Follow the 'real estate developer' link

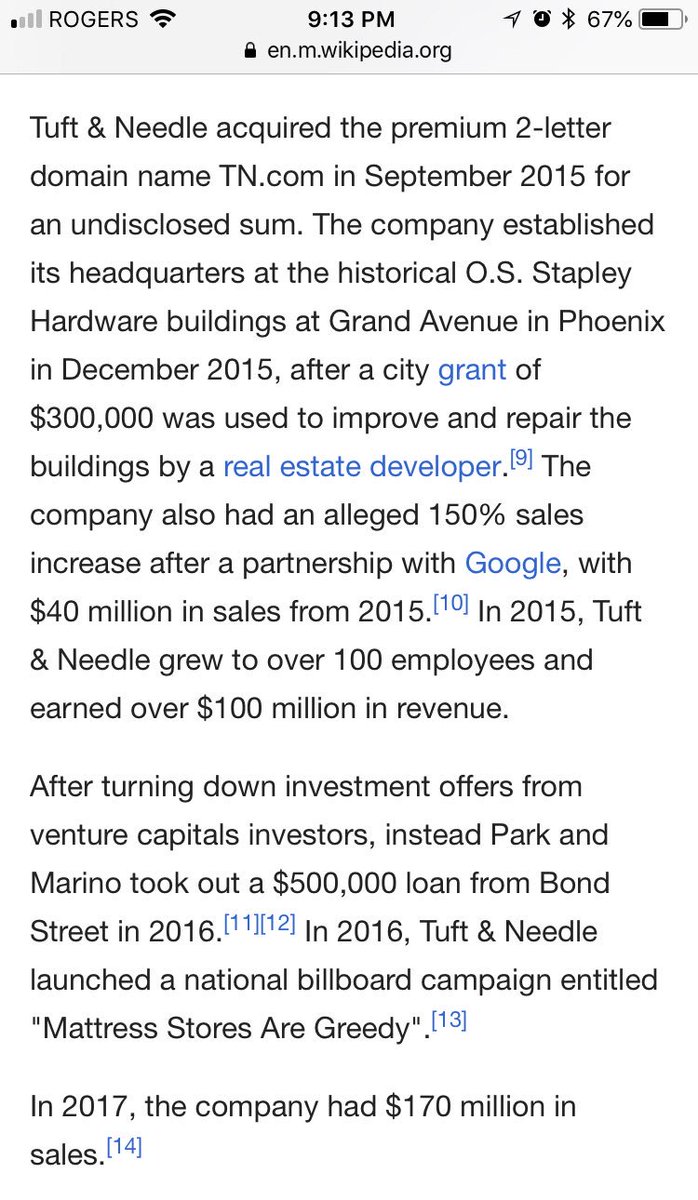[360, 466]
